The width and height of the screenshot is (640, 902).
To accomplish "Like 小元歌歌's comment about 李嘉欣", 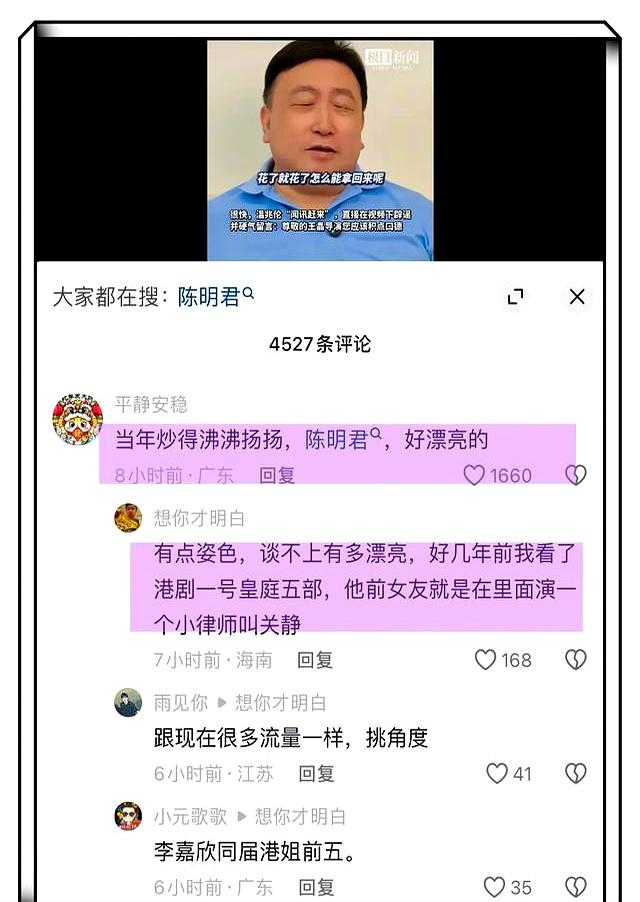I will 494,887.
